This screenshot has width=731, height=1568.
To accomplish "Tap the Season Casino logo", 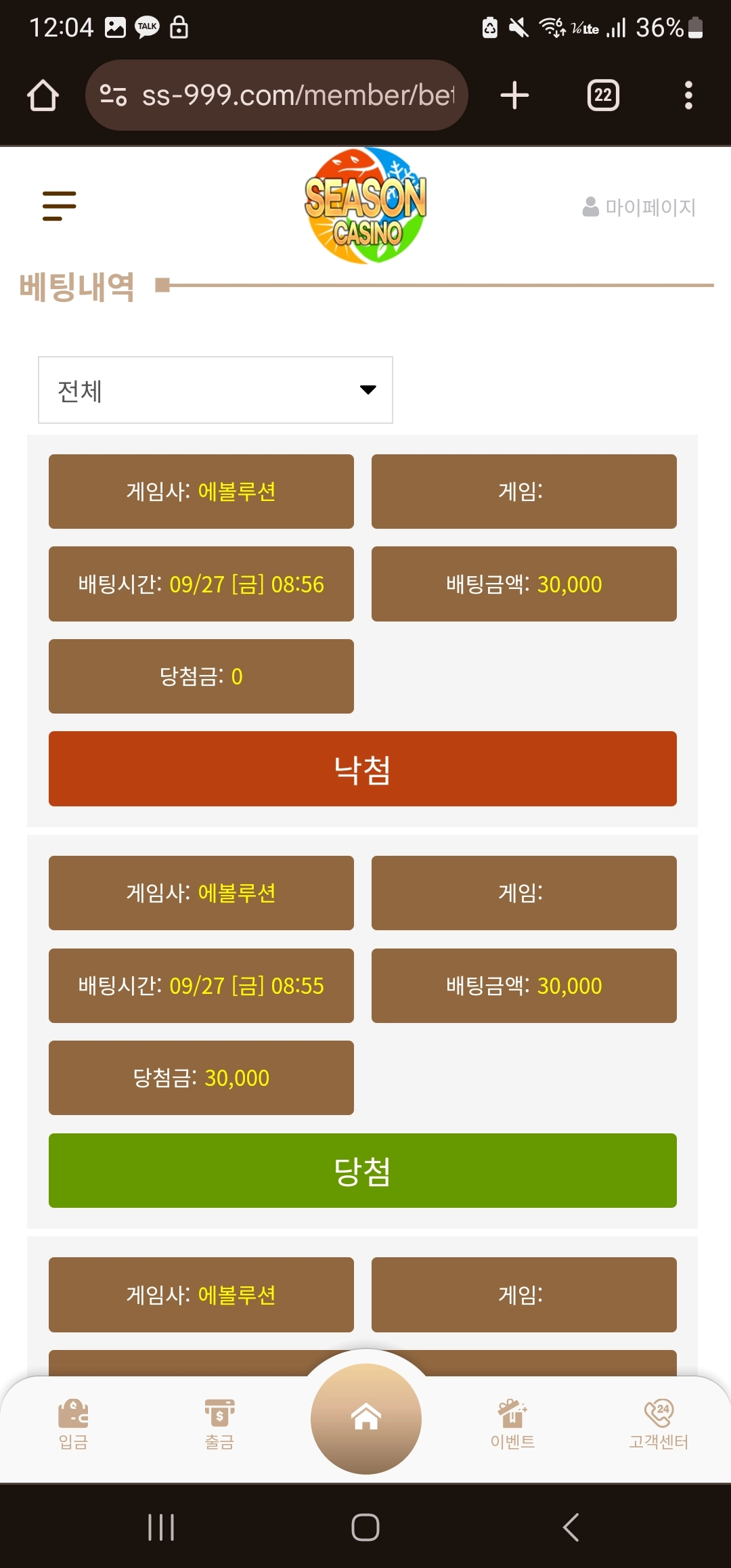I will (365, 206).
